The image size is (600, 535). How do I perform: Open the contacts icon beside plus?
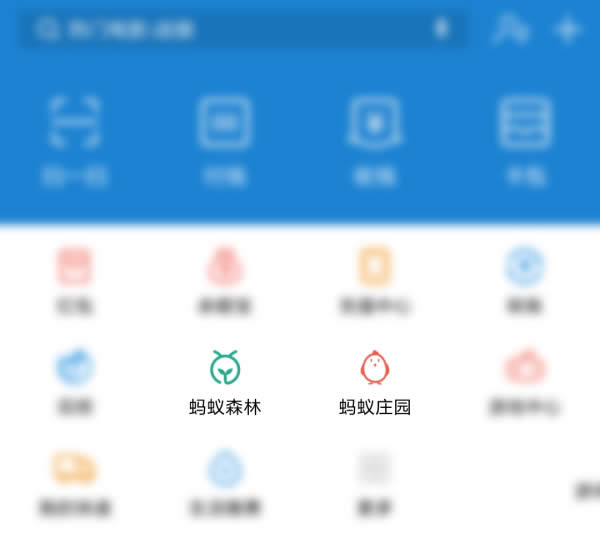coord(509,29)
